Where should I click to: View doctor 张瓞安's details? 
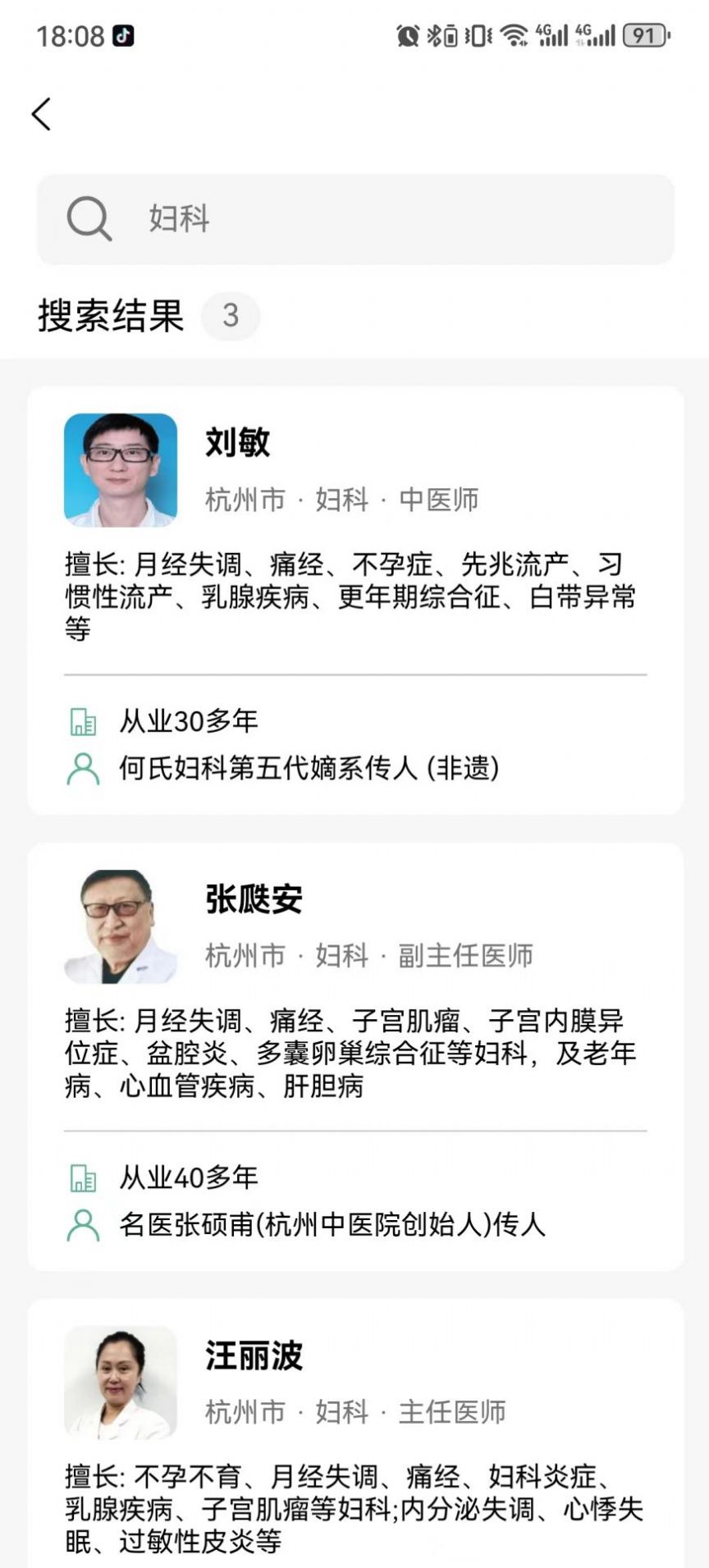click(354, 1056)
